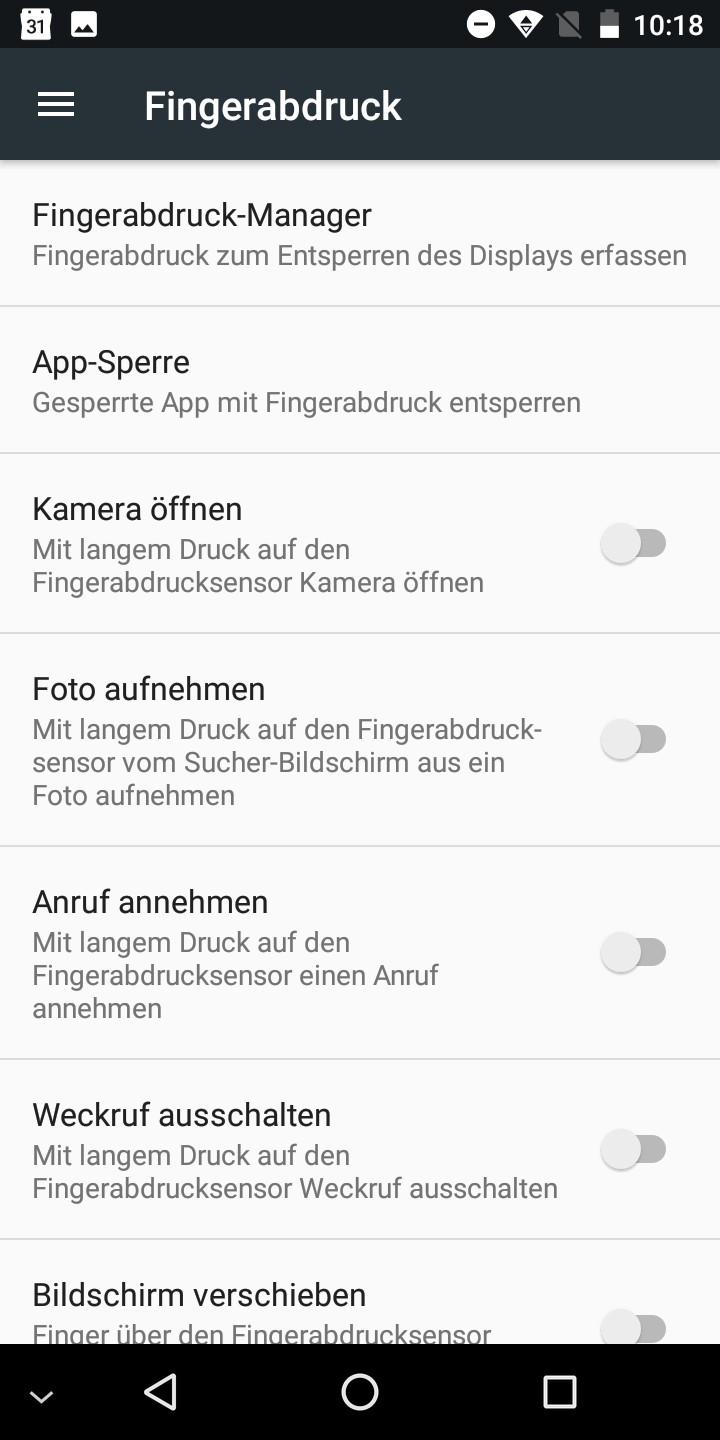
Task: Turn on Foto aufnehmen toggle
Action: point(634,740)
